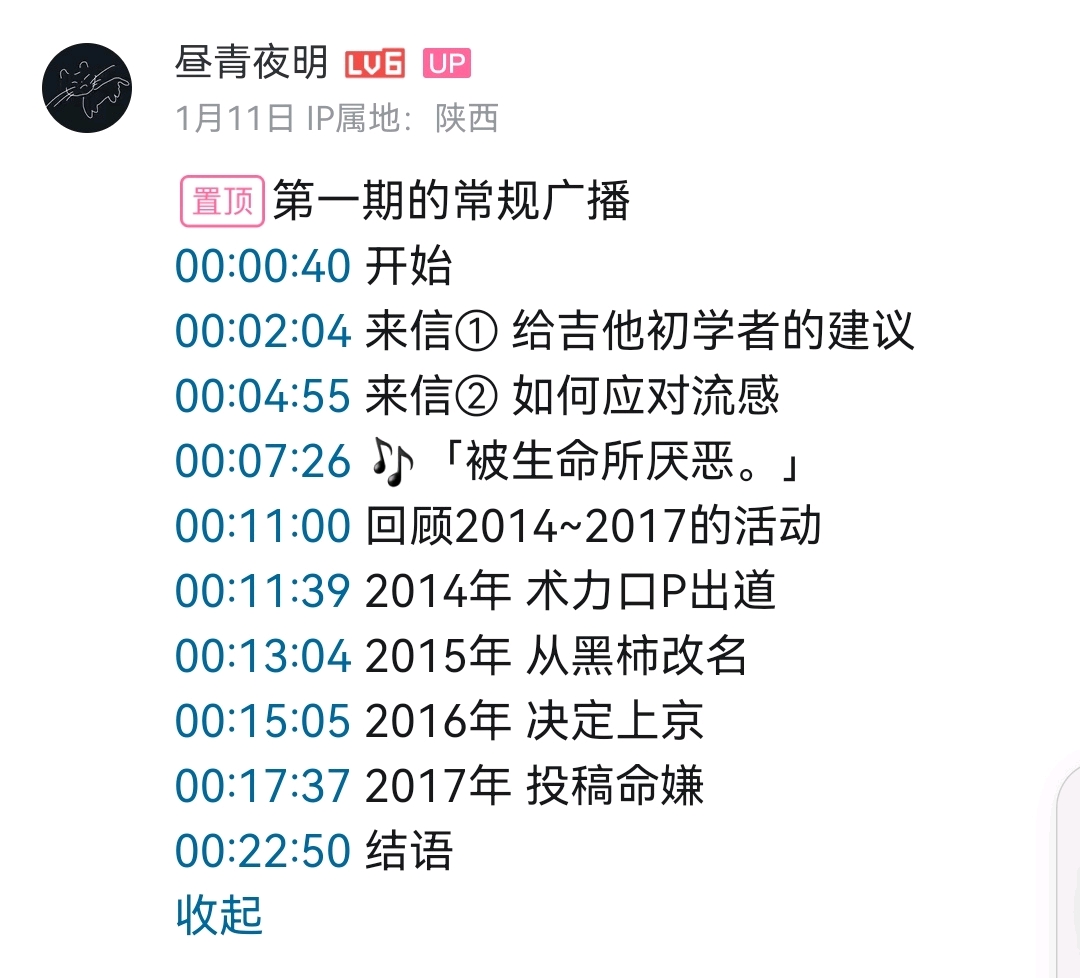
Task: Jump to timestamp 00:11:39
Action: click(x=262, y=591)
